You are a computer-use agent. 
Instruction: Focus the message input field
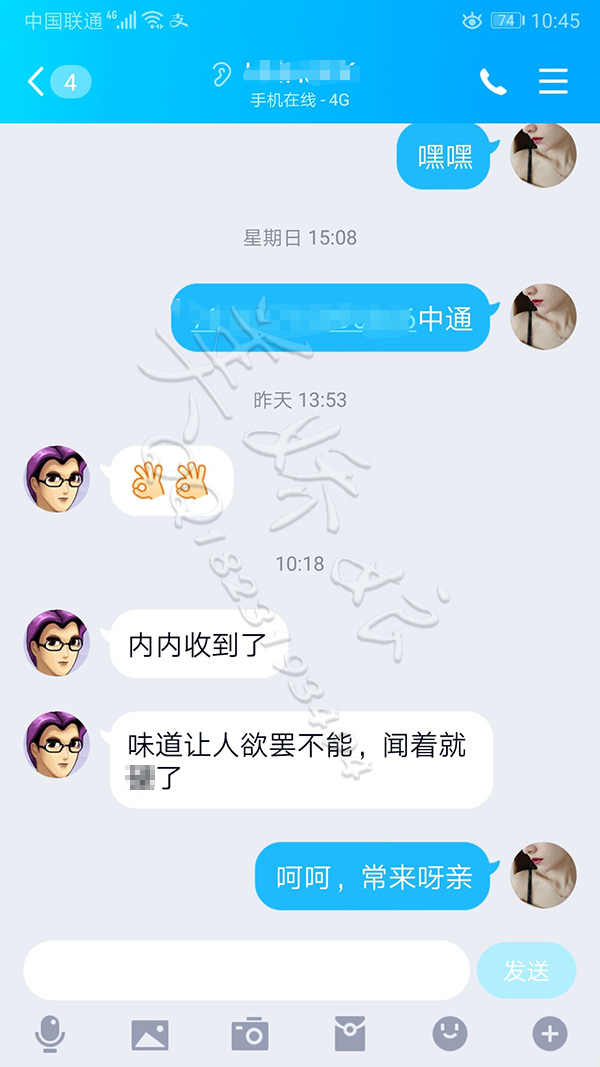click(x=246, y=970)
